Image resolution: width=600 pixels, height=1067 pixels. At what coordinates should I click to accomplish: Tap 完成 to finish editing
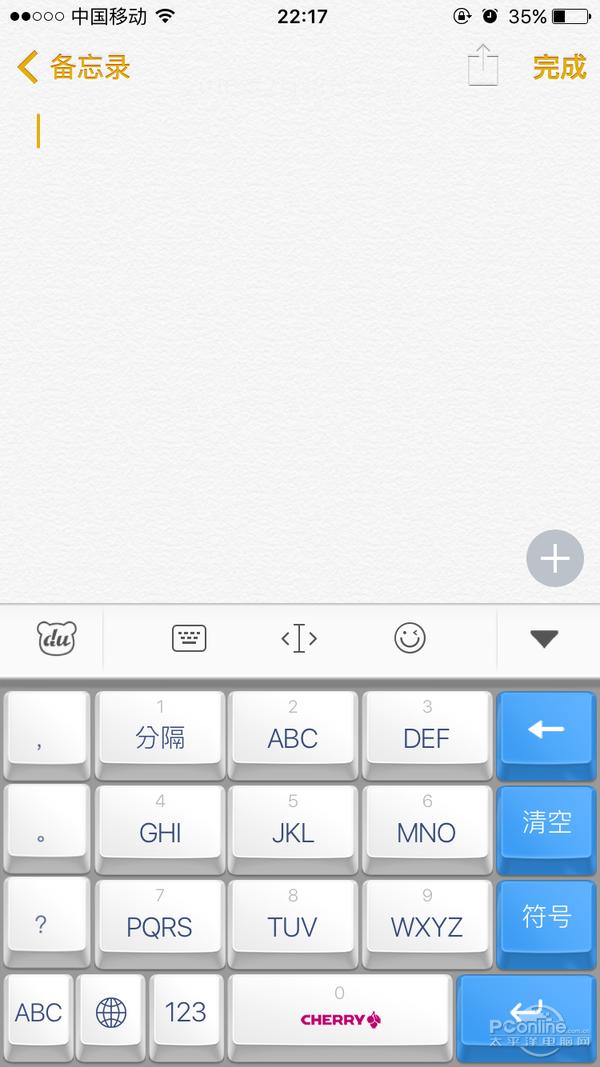[x=559, y=67]
